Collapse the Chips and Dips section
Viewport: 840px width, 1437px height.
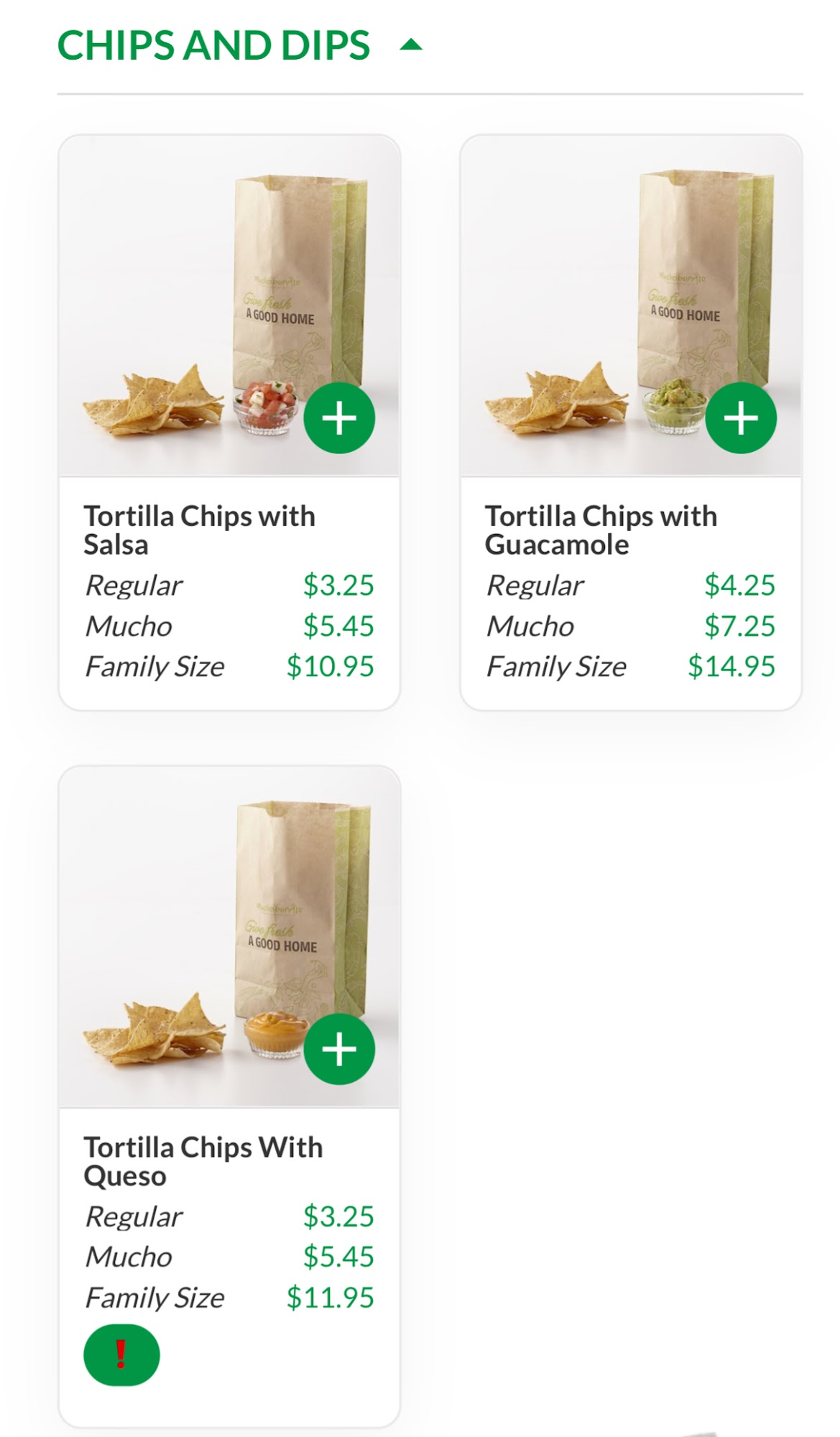click(x=410, y=46)
